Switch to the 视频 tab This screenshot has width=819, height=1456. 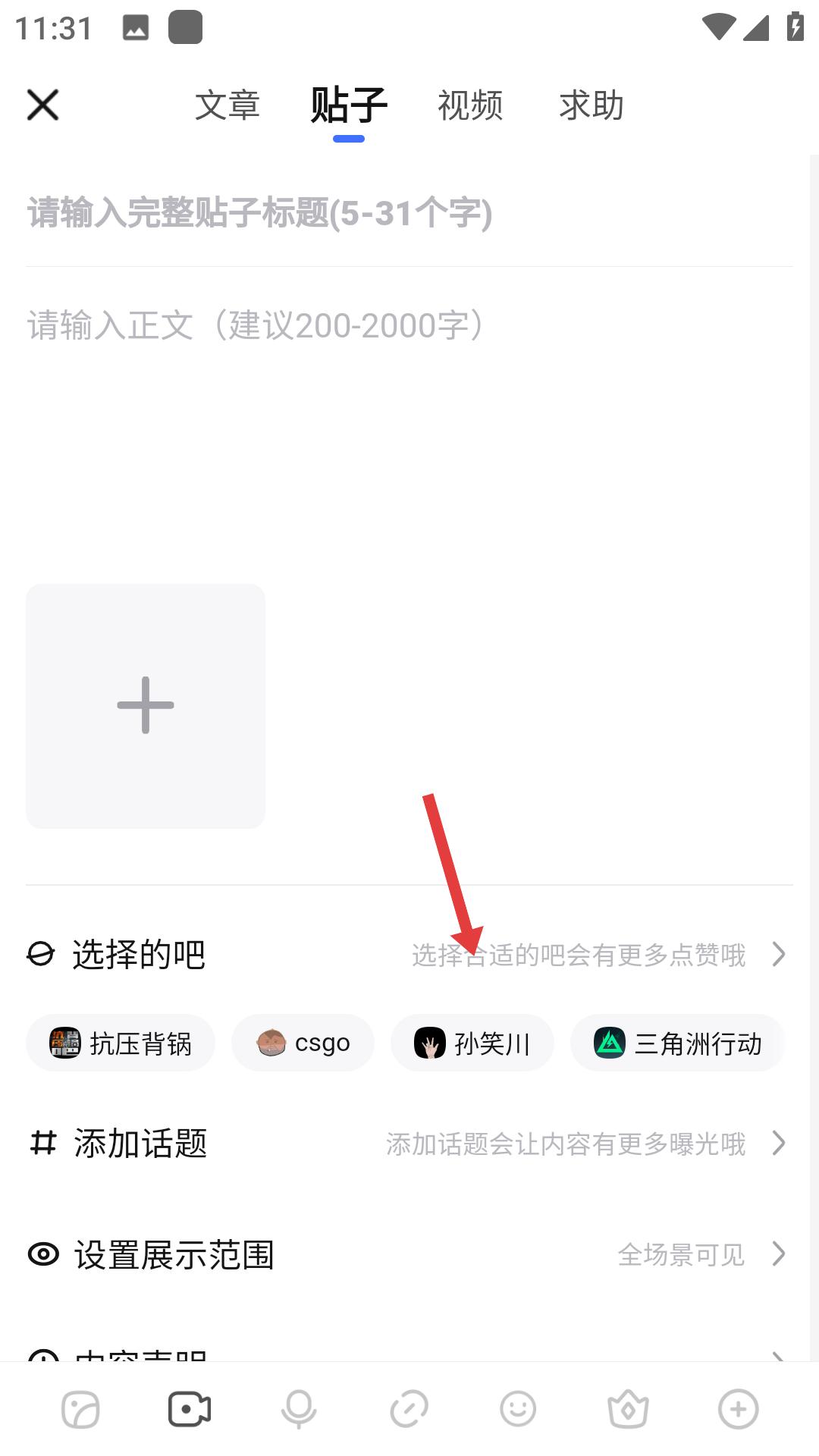click(x=470, y=104)
